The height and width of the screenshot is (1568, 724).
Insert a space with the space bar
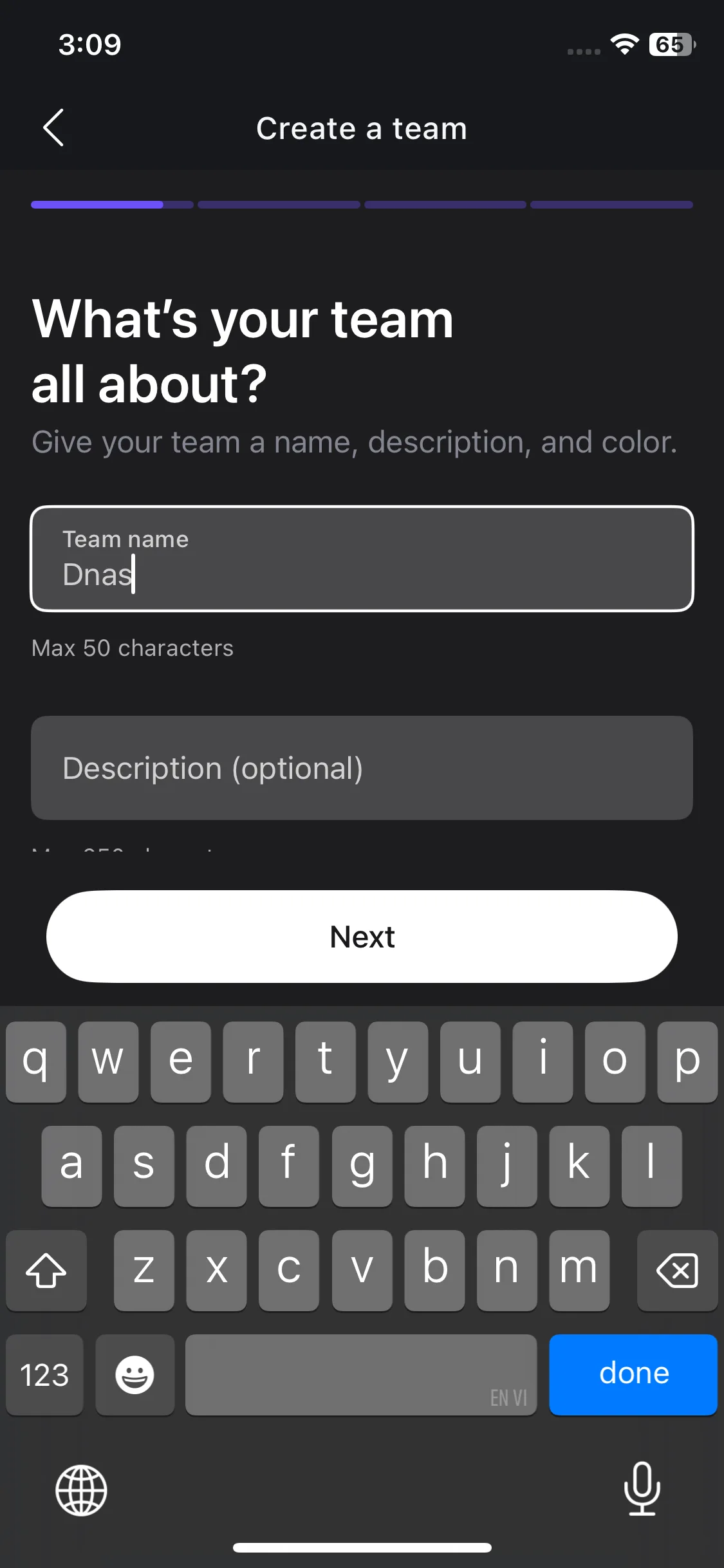(360, 1375)
